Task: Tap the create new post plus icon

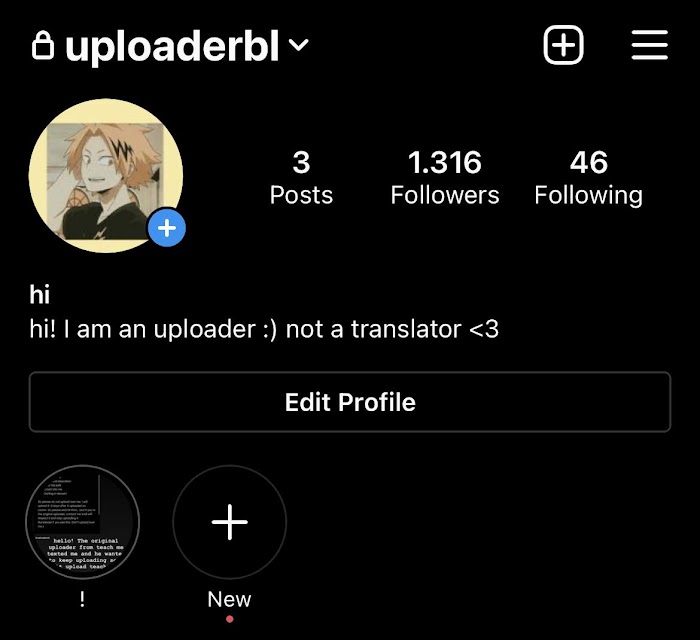Action: point(563,45)
